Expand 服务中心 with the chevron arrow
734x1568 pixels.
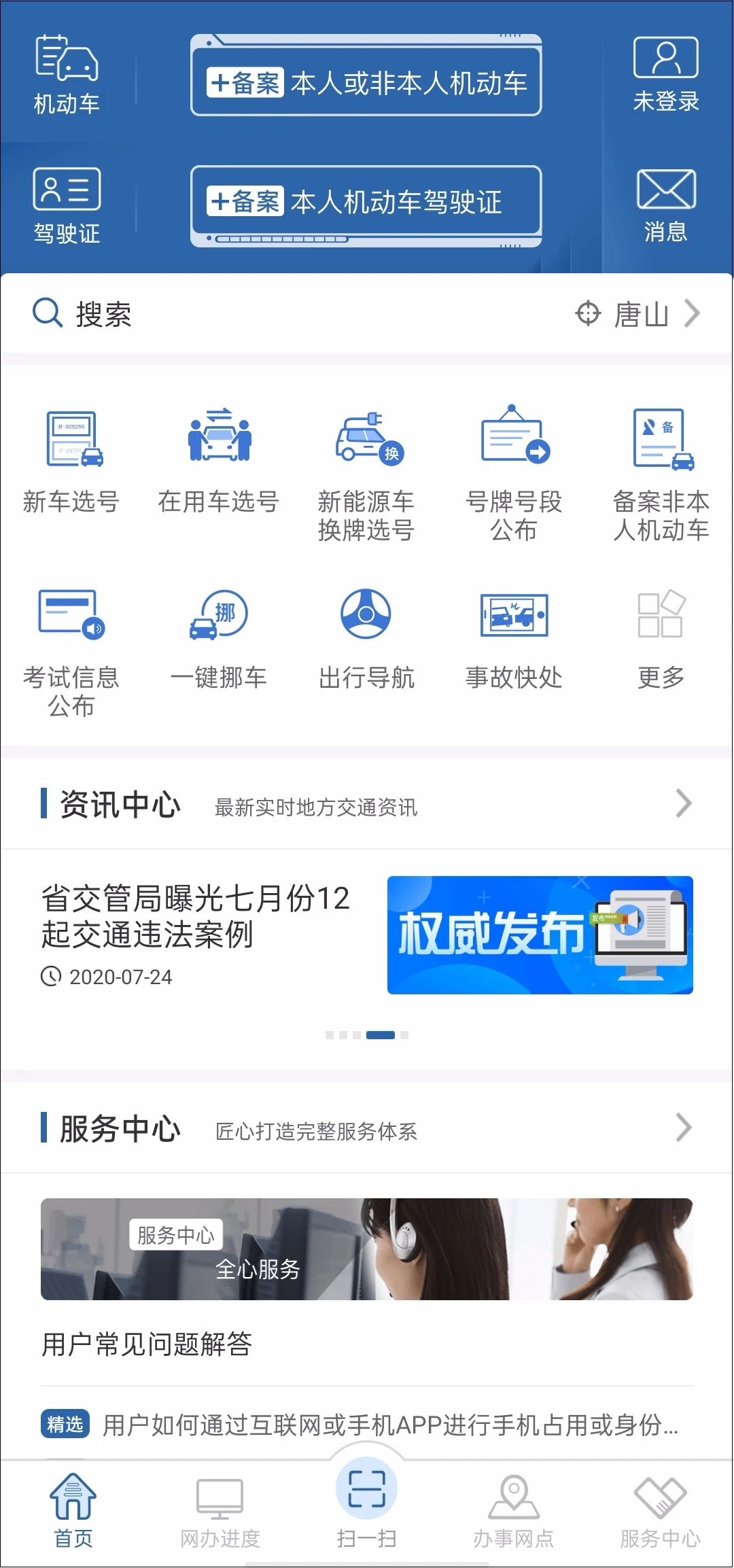(684, 1129)
